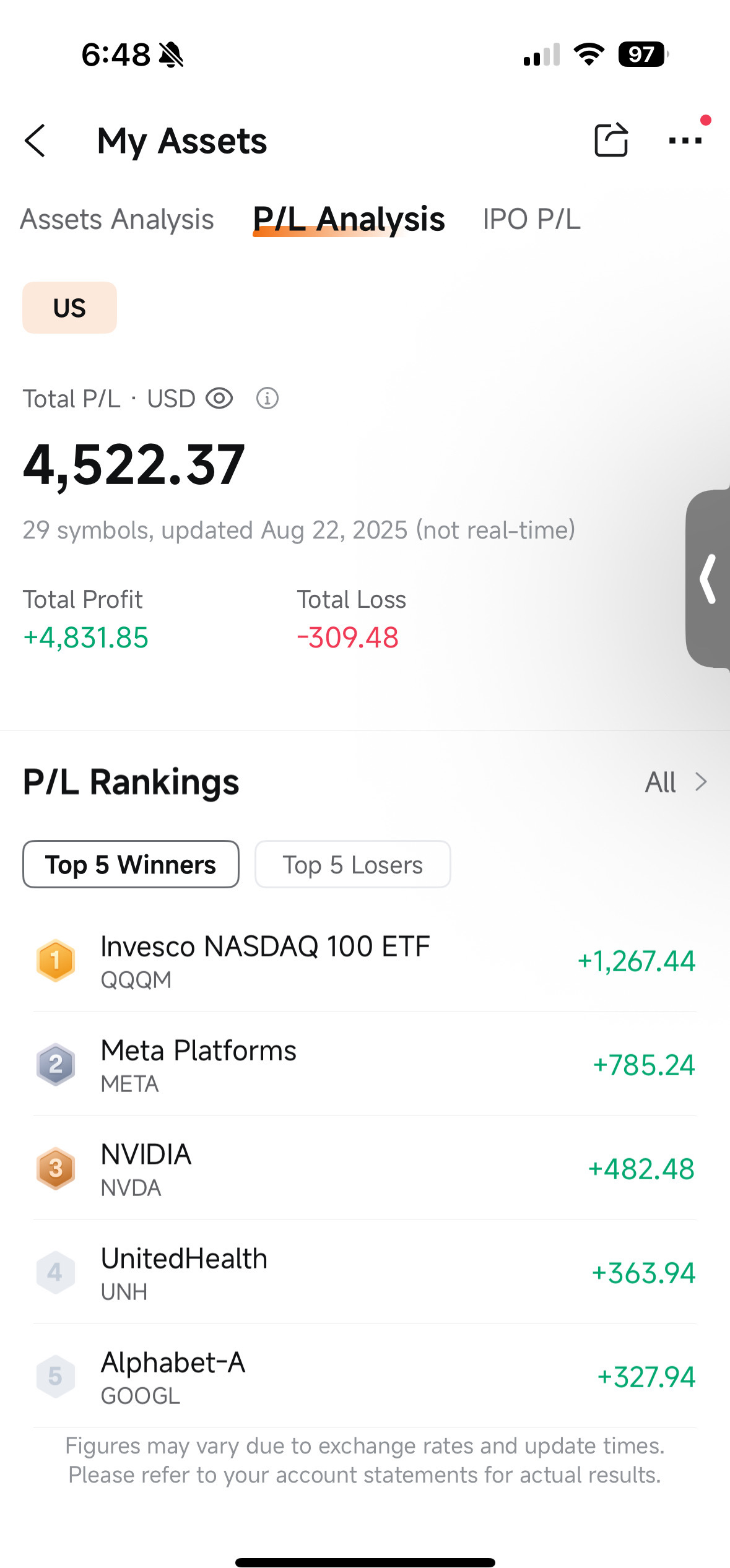Select the US market chip
Screen dimensions: 730x1568
(69, 308)
